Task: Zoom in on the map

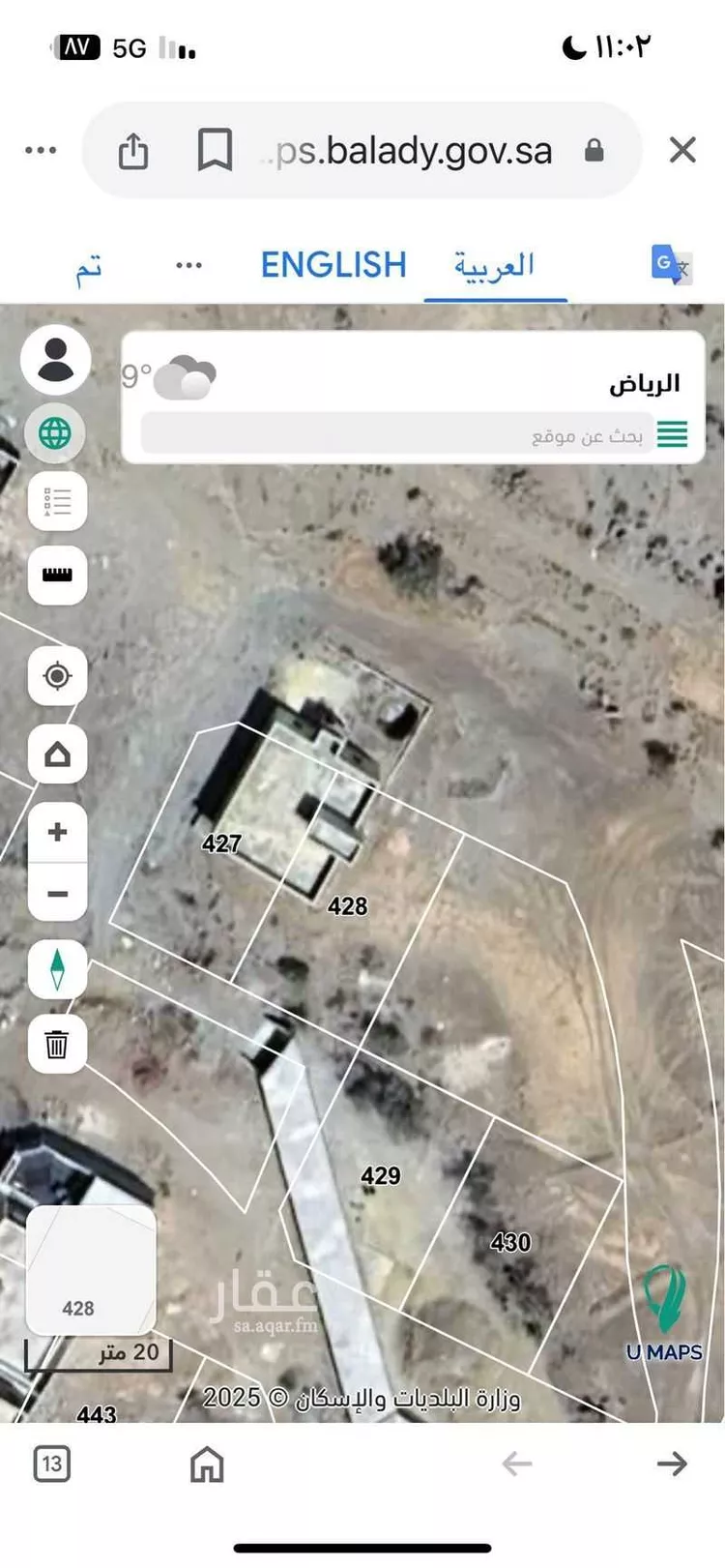Action: [x=57, y=832]
